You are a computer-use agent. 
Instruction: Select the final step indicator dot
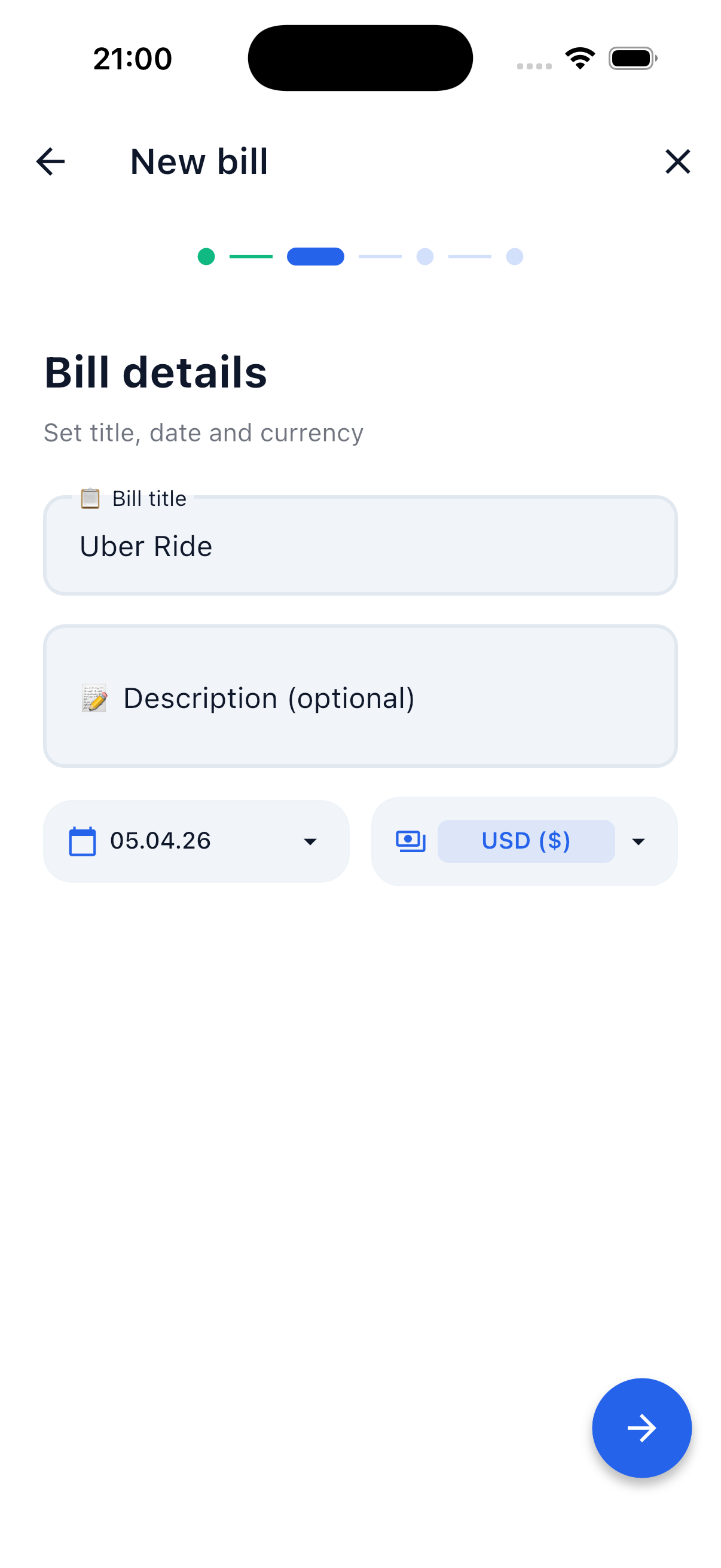point(514,257)
